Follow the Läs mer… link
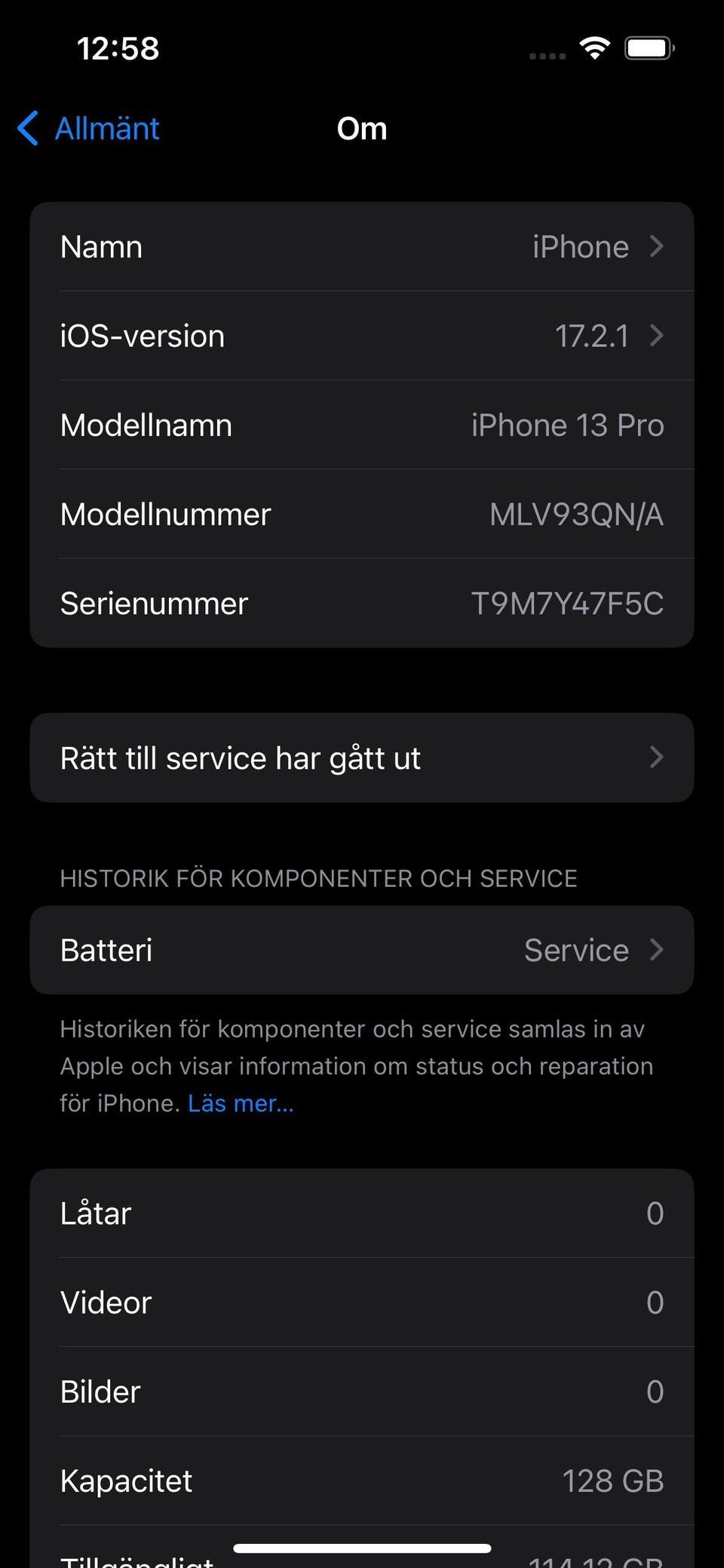This screenshot has height=1568, width=724. pyautogui.click(x=241, y=1103)
